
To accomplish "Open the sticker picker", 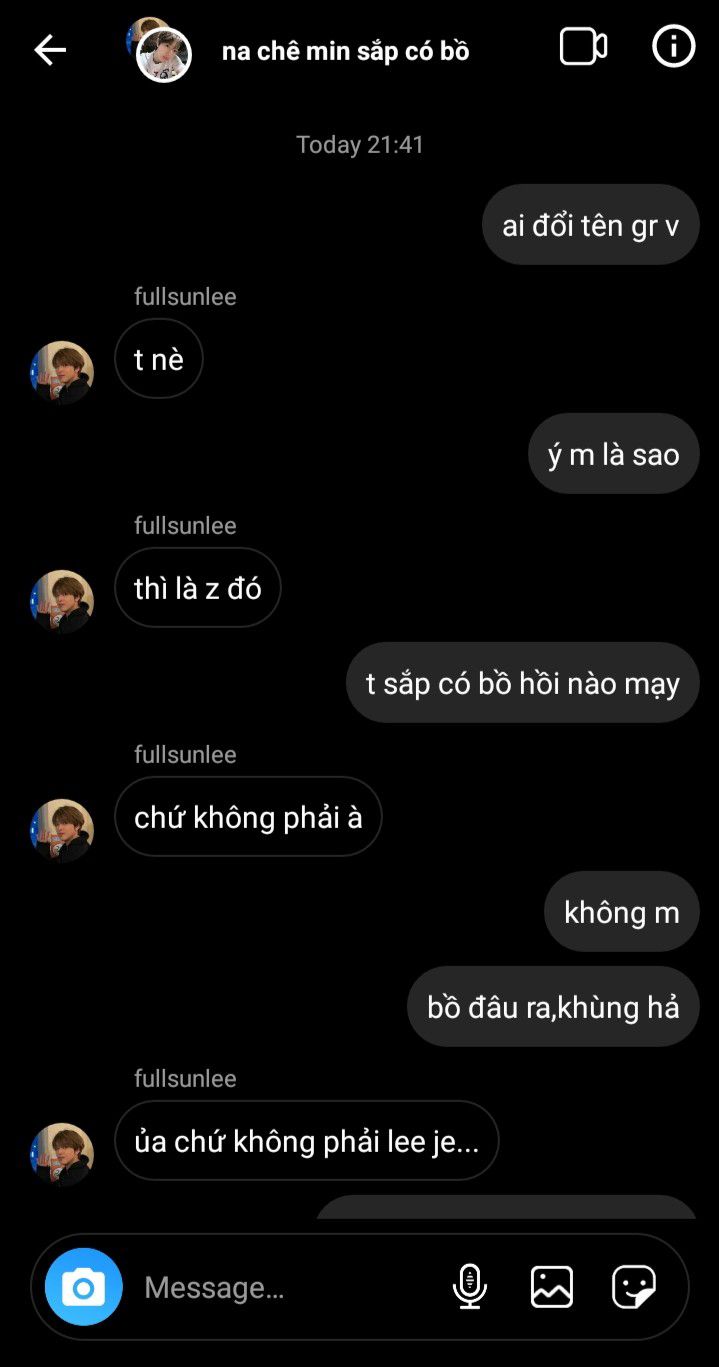I will click(633, 1287).
